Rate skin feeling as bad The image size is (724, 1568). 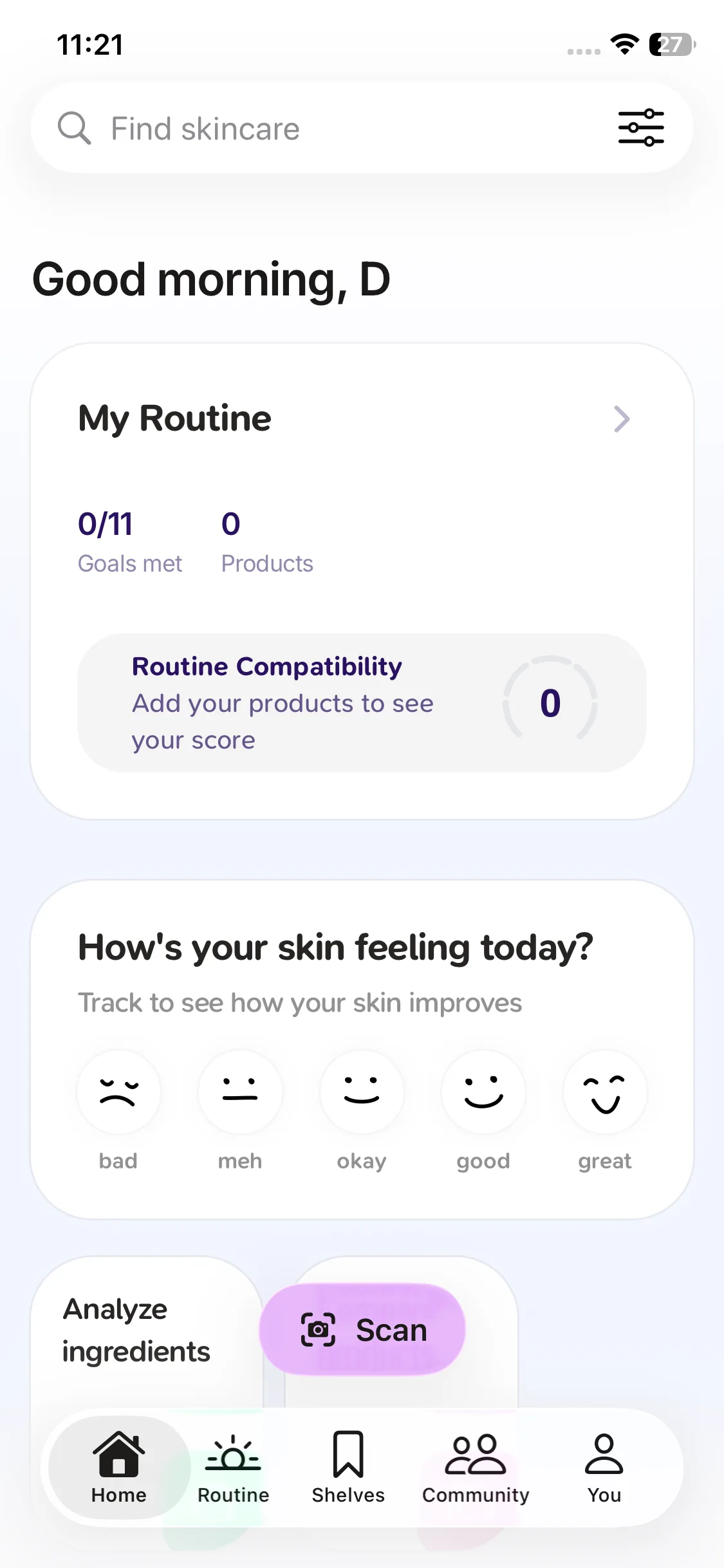pos(118,1092)
